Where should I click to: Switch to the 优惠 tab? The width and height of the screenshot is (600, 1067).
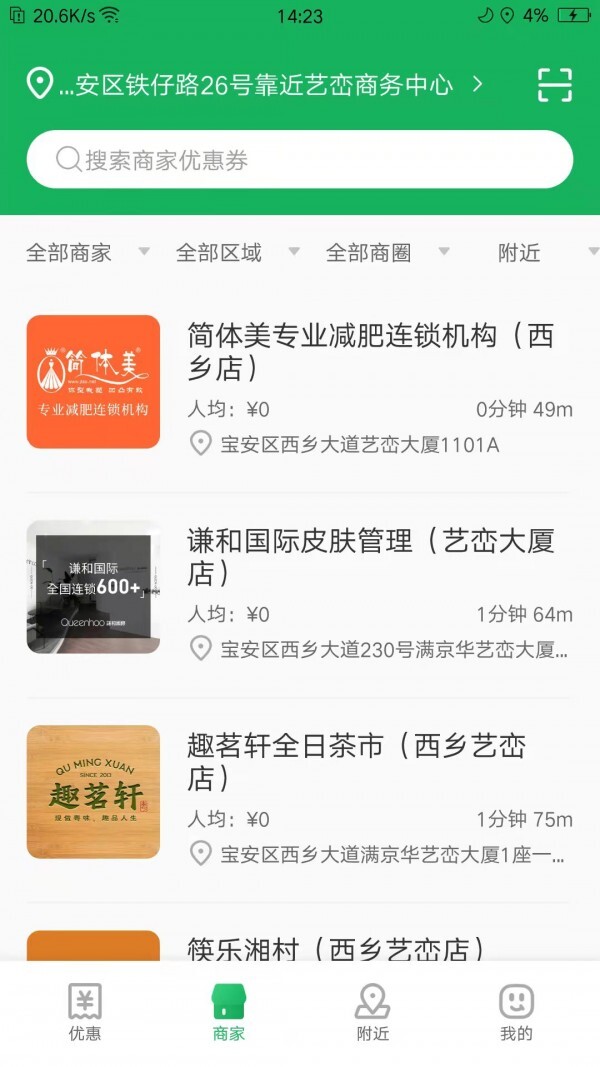tap(85, 1012)
